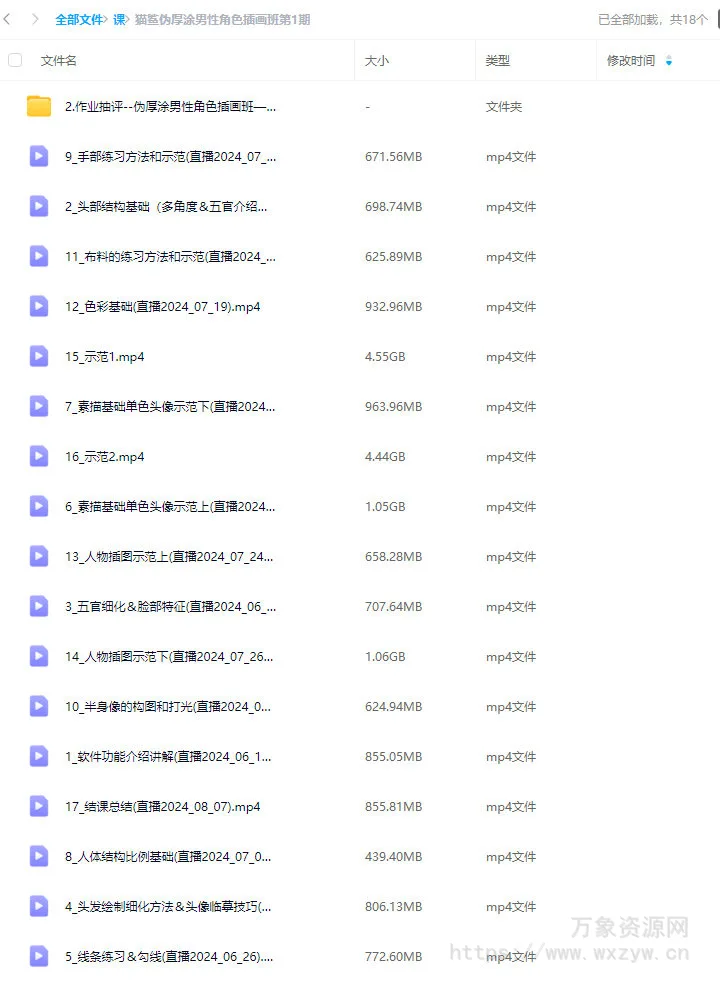Open the 课 breadcrumb folder
The width and height of the screenshot is (720, 987).
pyautogui.click(x=119, y=20)
